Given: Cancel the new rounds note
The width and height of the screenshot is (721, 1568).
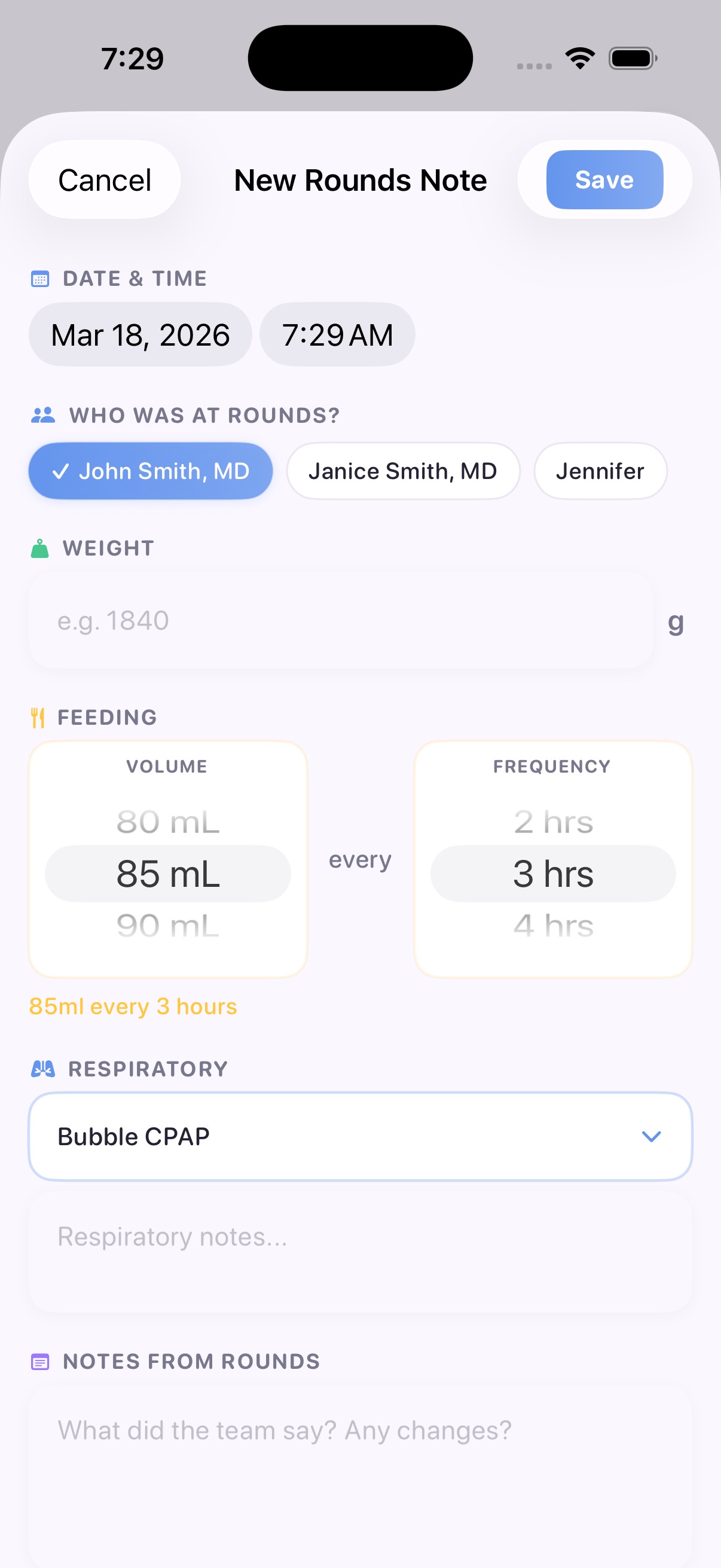Looking at the screenshot, I should point(104,180).
